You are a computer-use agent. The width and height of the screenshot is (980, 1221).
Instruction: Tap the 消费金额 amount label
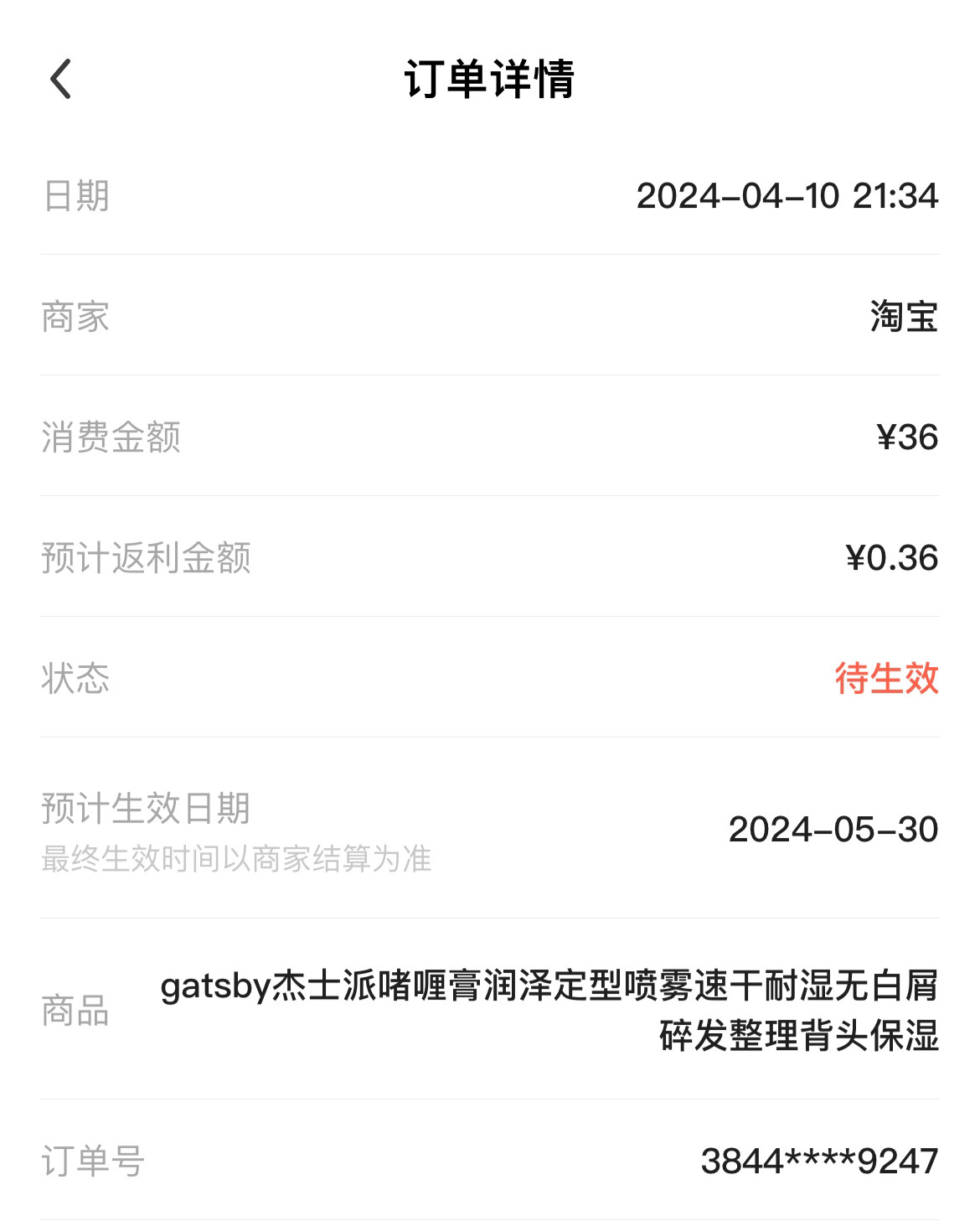[x=113, y=435]
